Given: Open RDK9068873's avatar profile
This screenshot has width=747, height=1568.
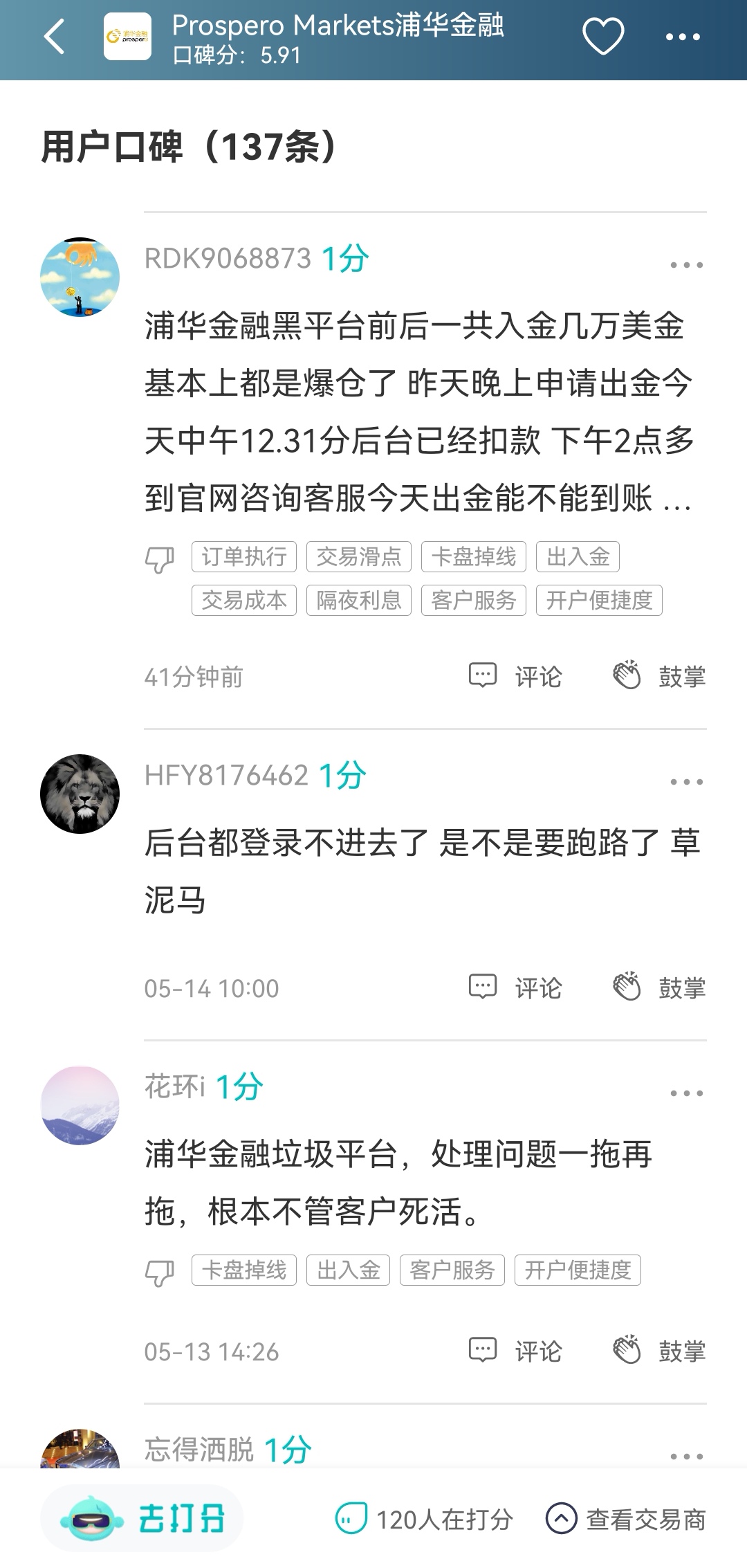Looking at the screenshot, I should pyautogui.click(x=80, y=277).
